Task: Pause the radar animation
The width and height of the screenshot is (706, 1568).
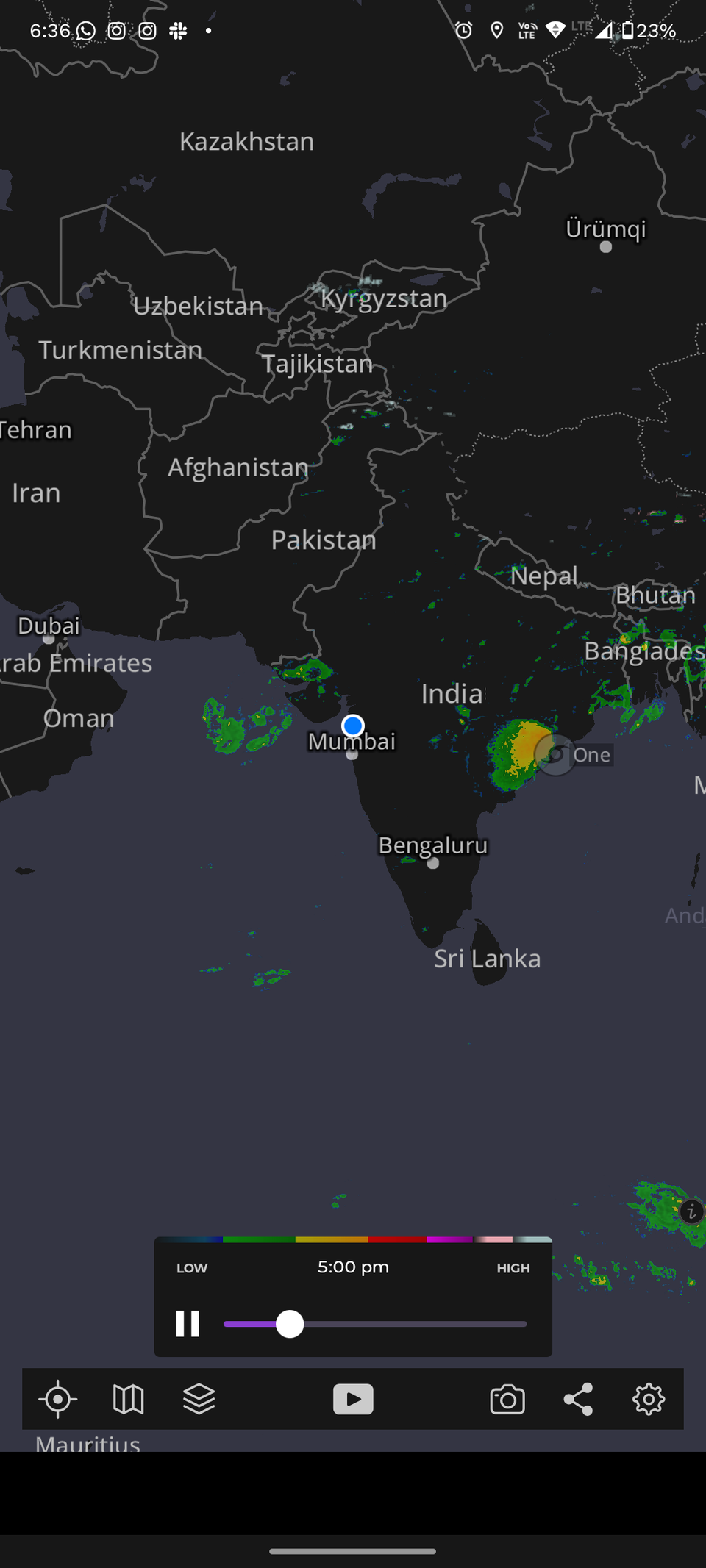Action: coord(188,1323)
